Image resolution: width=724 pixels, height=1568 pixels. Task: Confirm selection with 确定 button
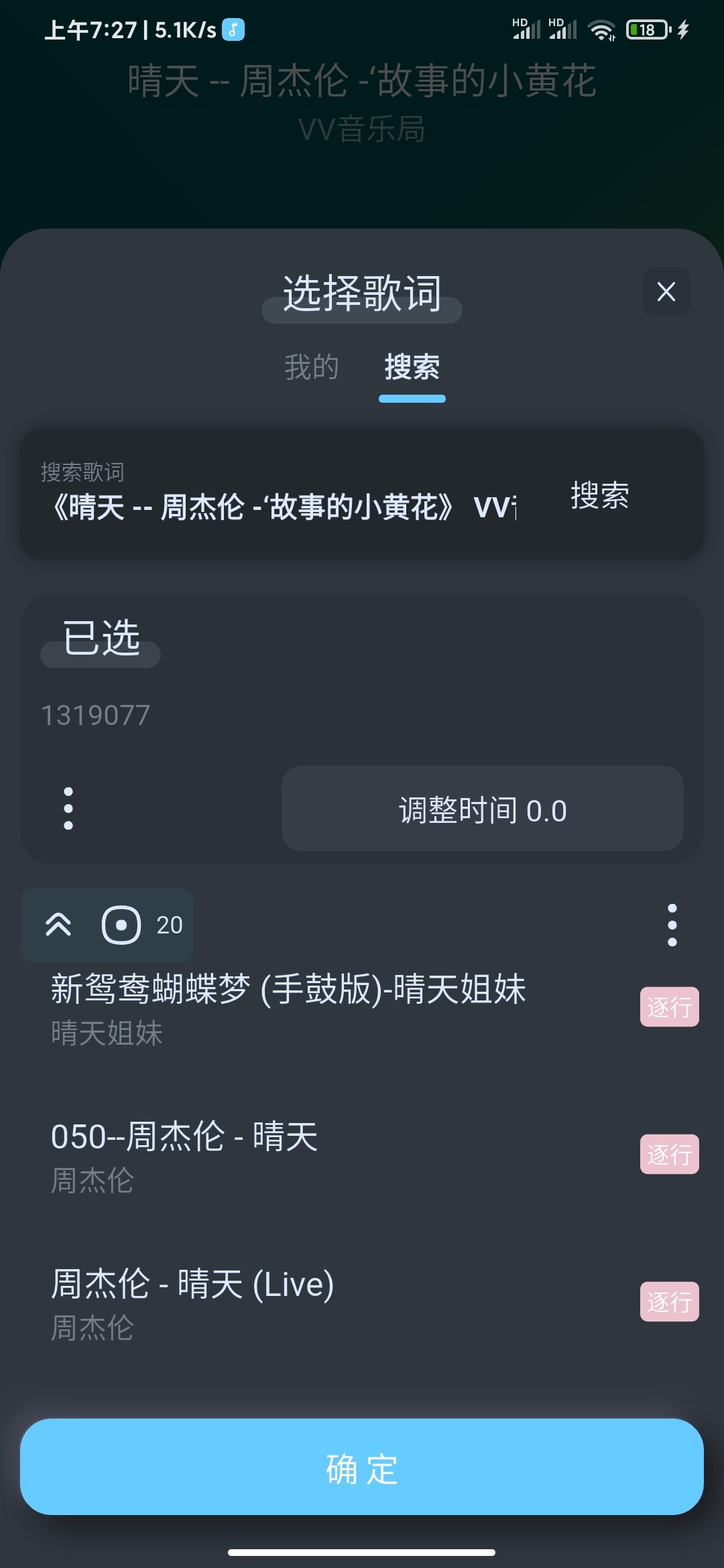tap(362, 1467)
